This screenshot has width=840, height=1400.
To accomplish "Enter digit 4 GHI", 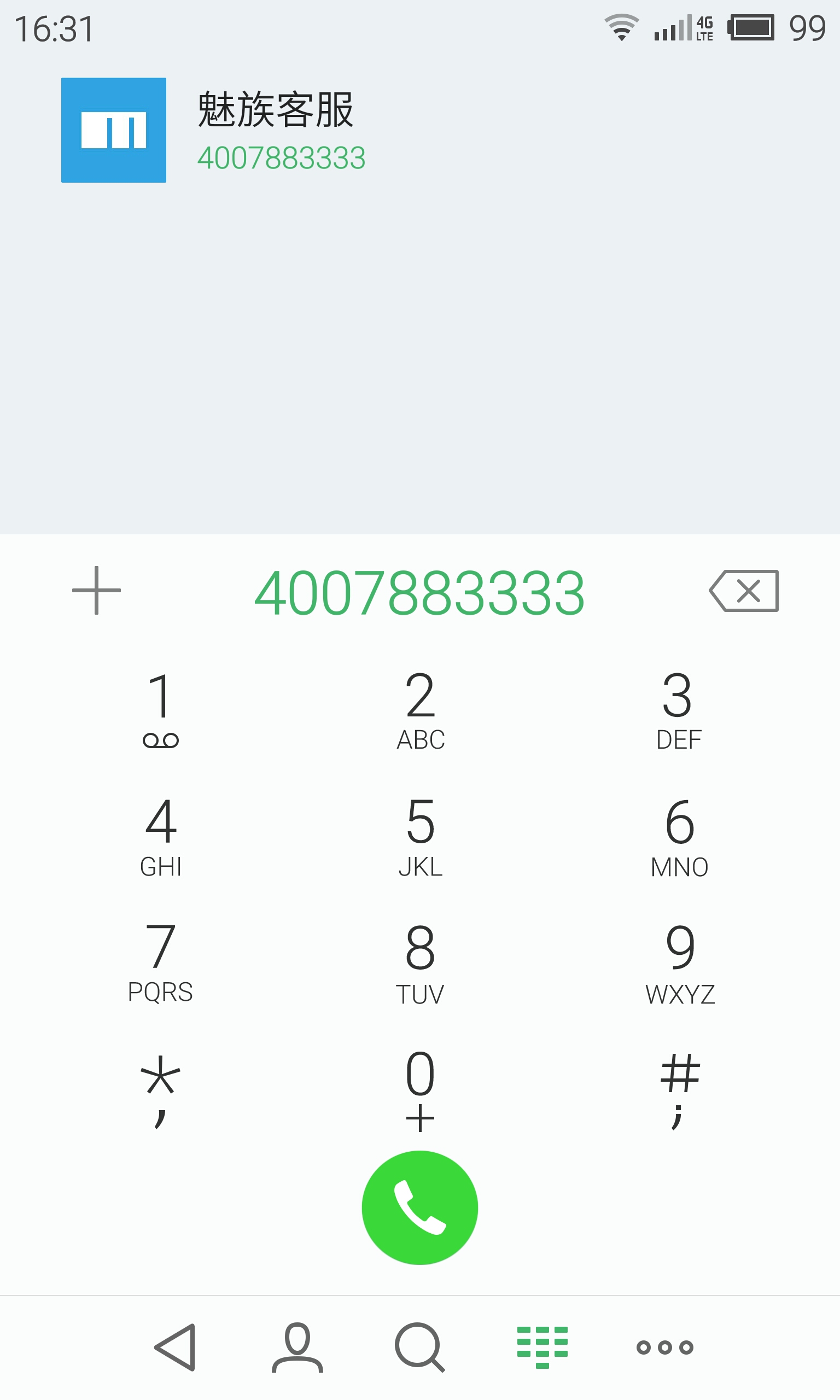I will (161, 837).
